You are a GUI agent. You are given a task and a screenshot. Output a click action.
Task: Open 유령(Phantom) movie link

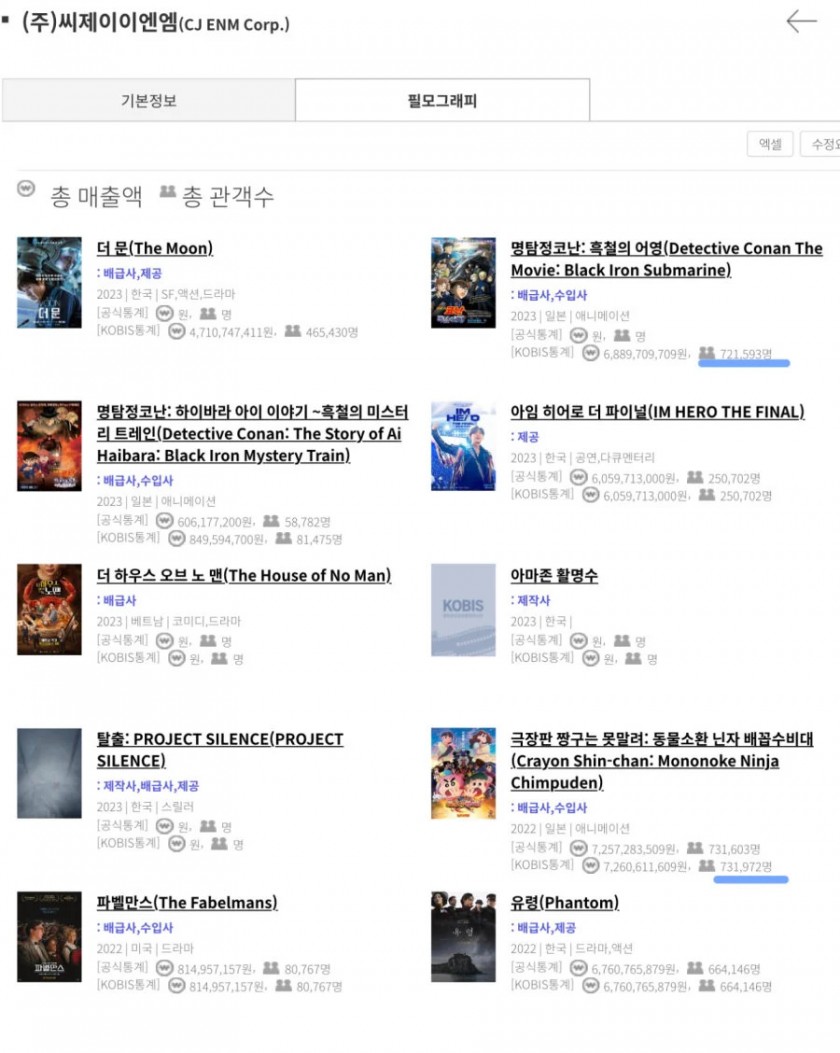point(564,902)
